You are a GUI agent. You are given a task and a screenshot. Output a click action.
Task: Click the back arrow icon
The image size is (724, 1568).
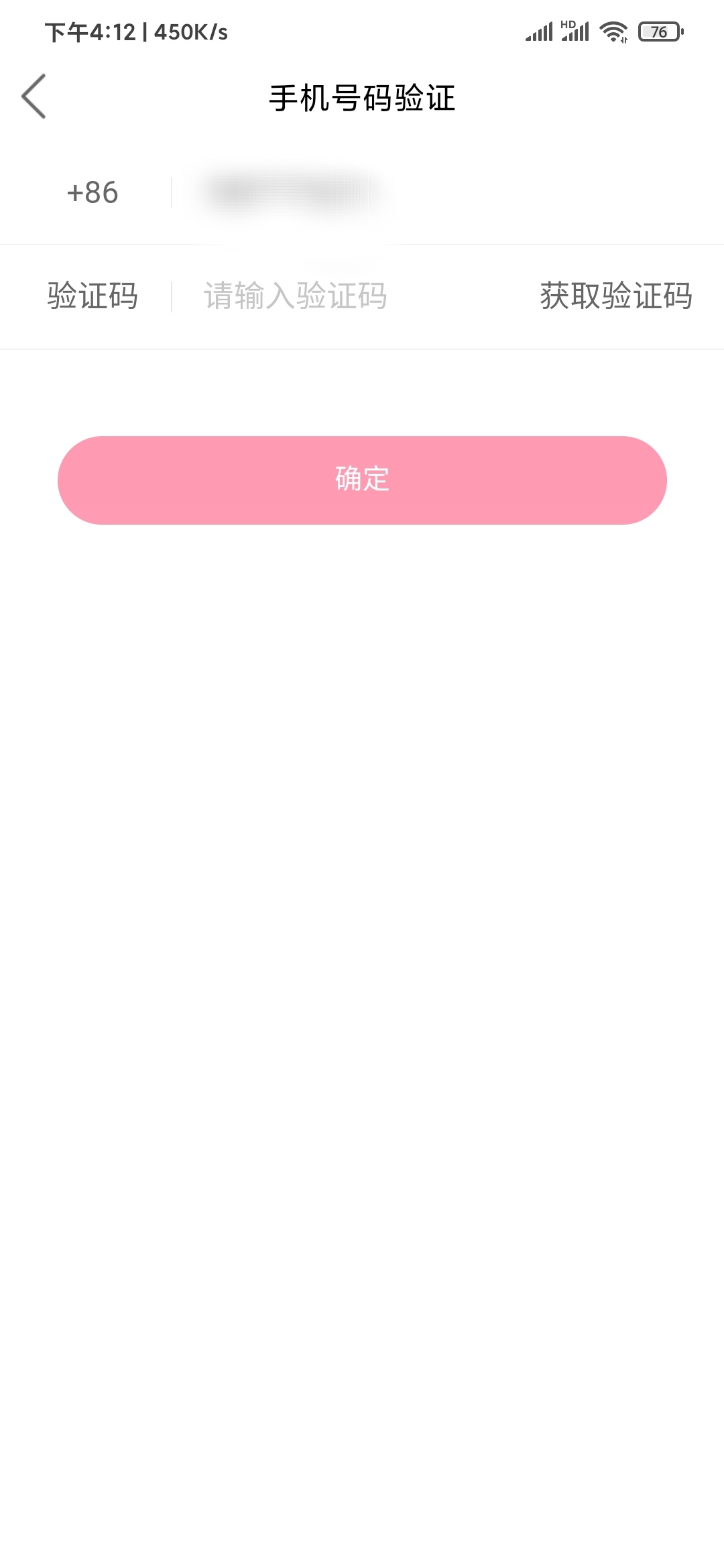click(x=34, y=96)
